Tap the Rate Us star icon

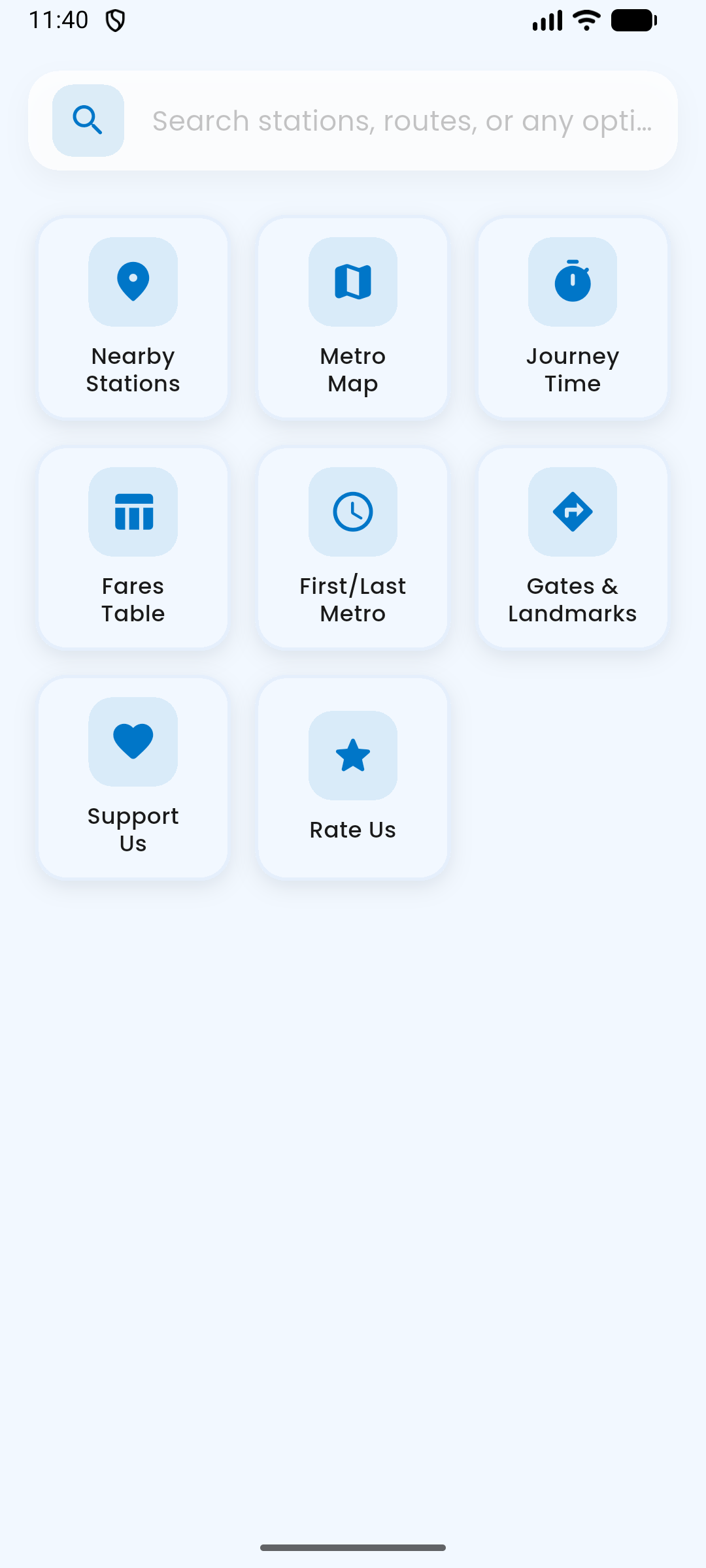coord(352,755)
